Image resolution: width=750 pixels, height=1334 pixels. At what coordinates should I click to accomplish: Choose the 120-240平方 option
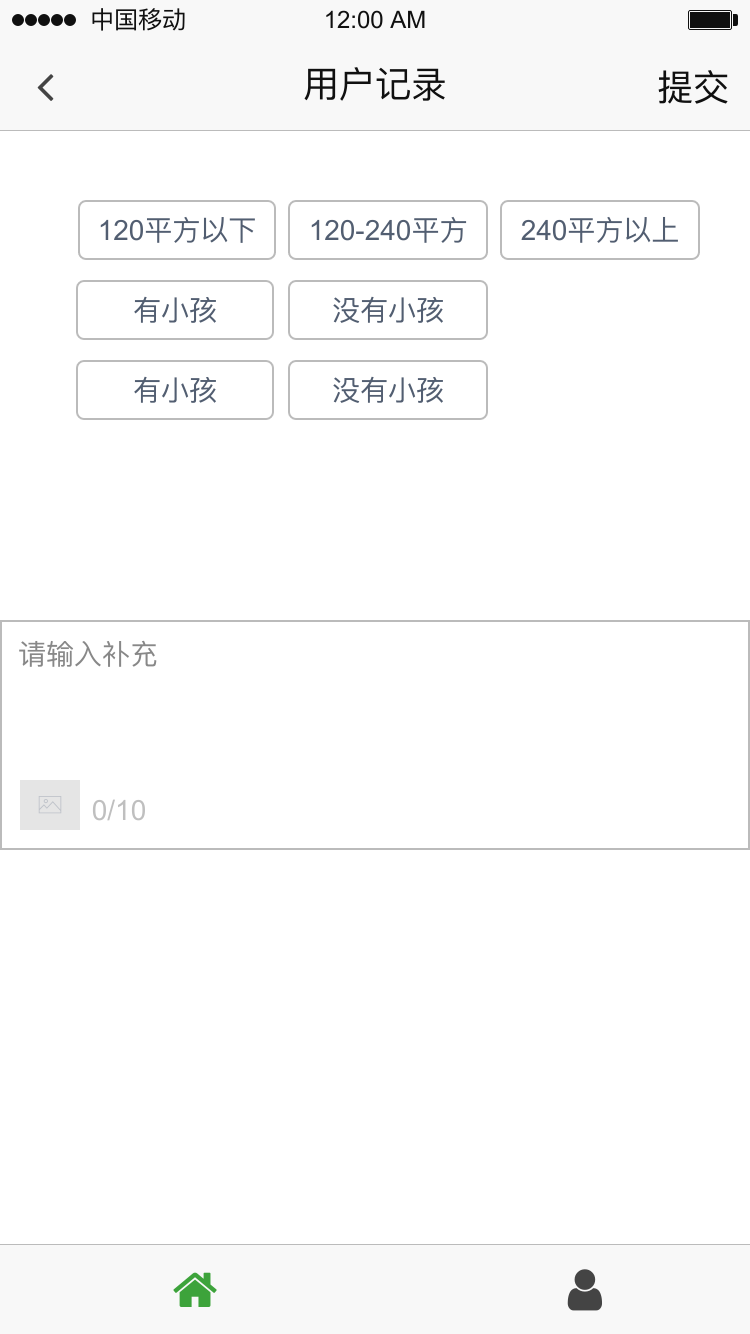coord(388,230)
